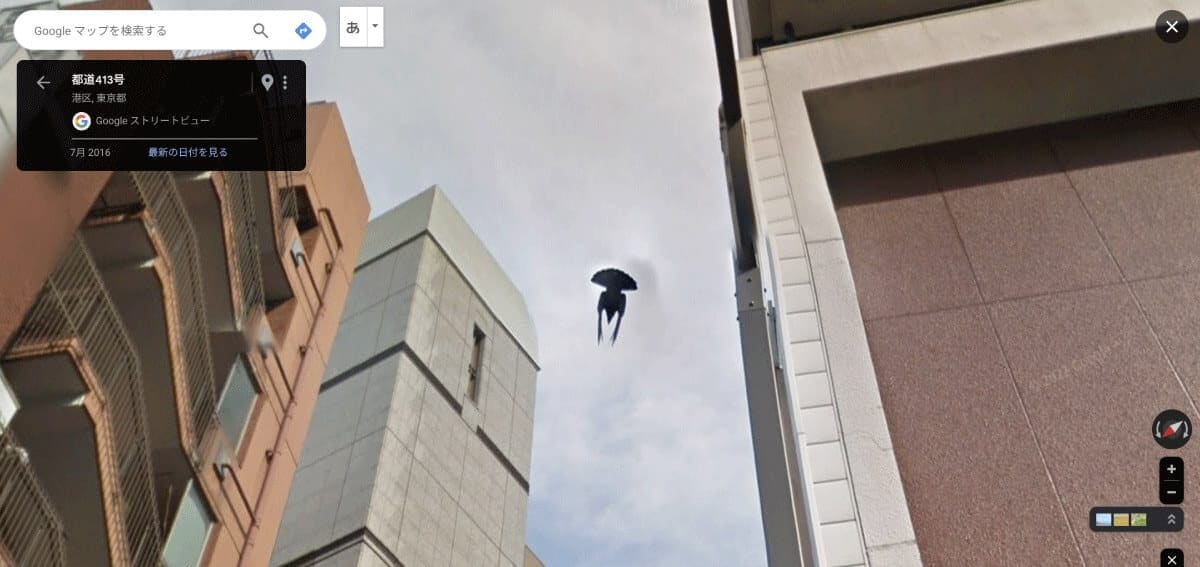
Task: Zoom out with the minus button
Action: pos(1171,492)
